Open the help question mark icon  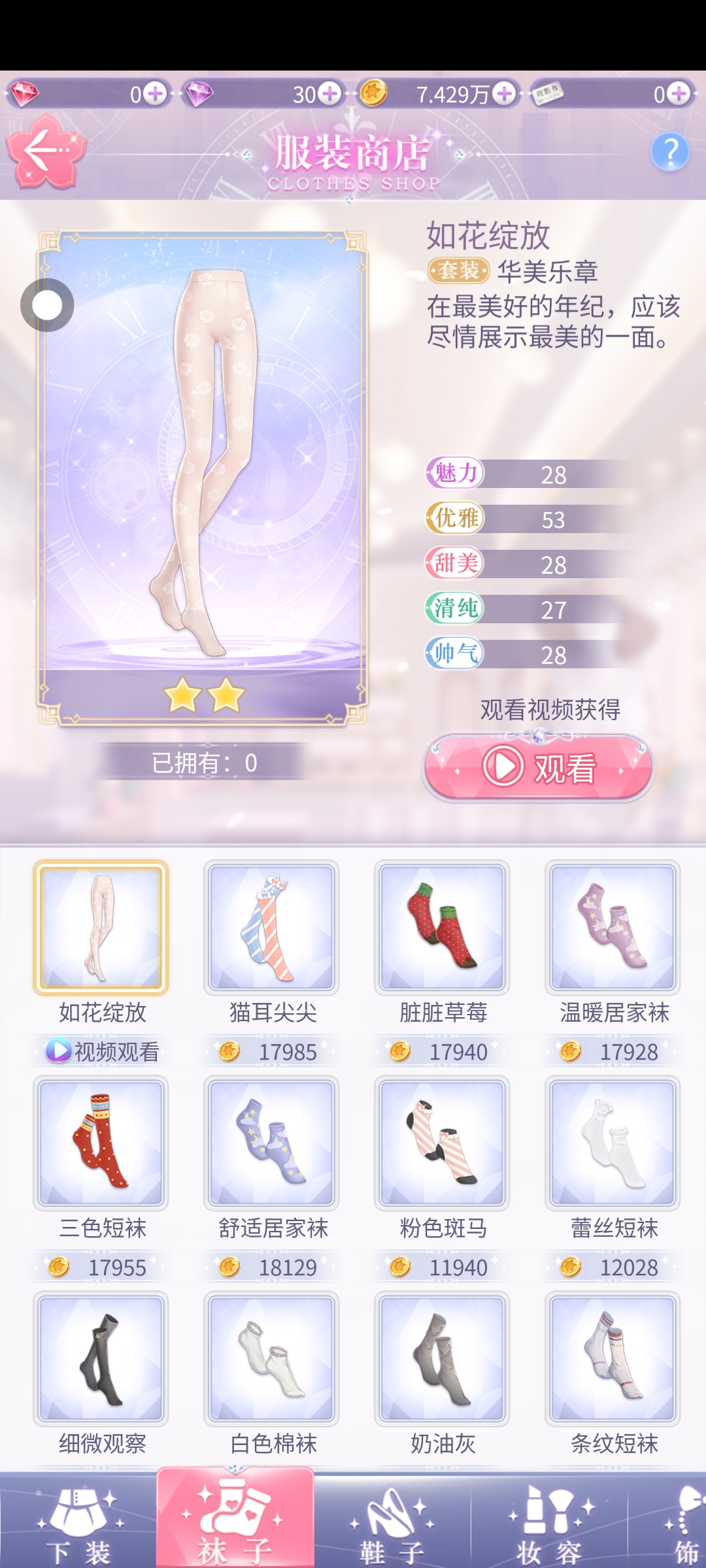670,152
